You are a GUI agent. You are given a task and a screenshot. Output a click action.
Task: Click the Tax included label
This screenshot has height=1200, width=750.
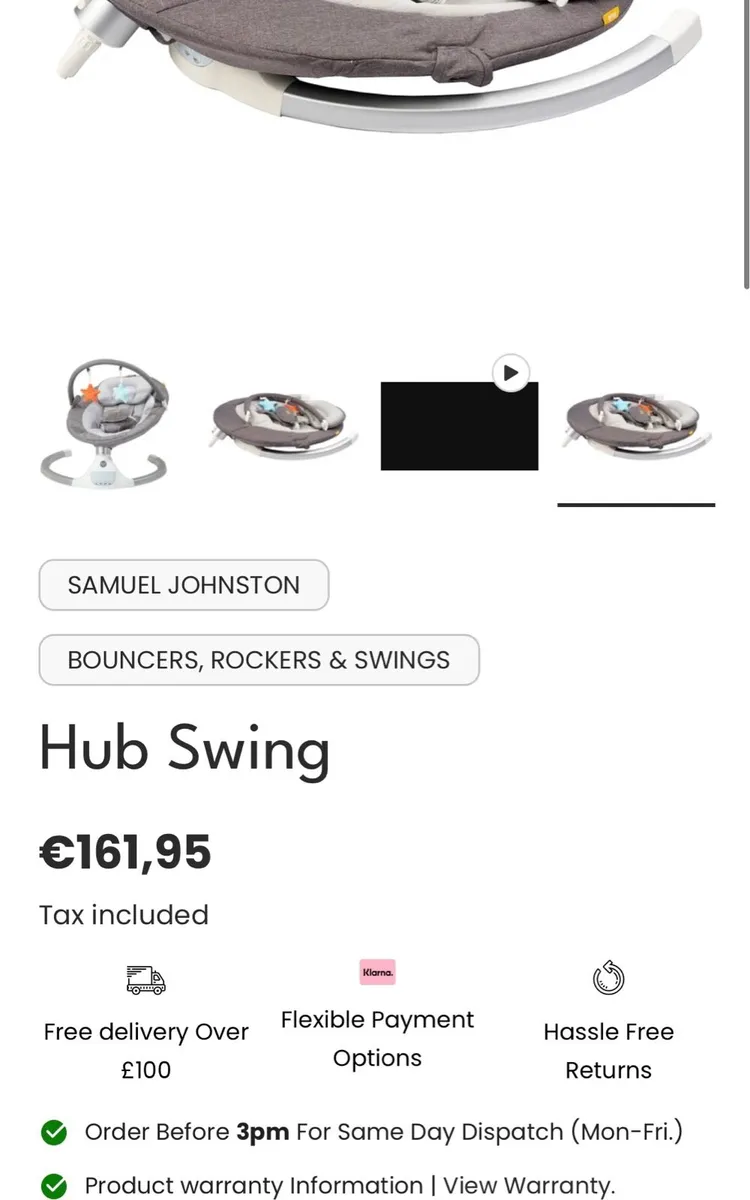pyautogui.click(x=123, y=914)
